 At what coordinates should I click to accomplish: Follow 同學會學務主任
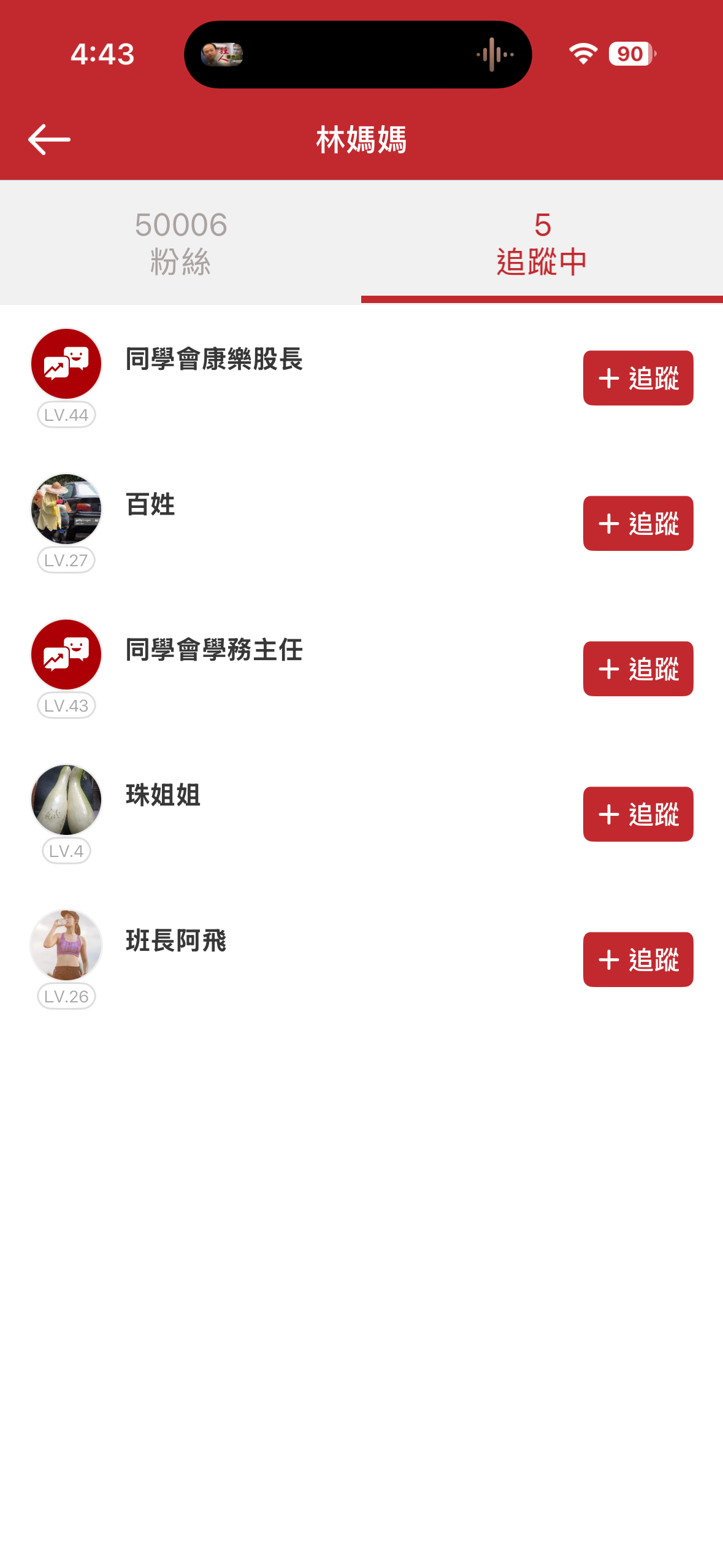638,669
